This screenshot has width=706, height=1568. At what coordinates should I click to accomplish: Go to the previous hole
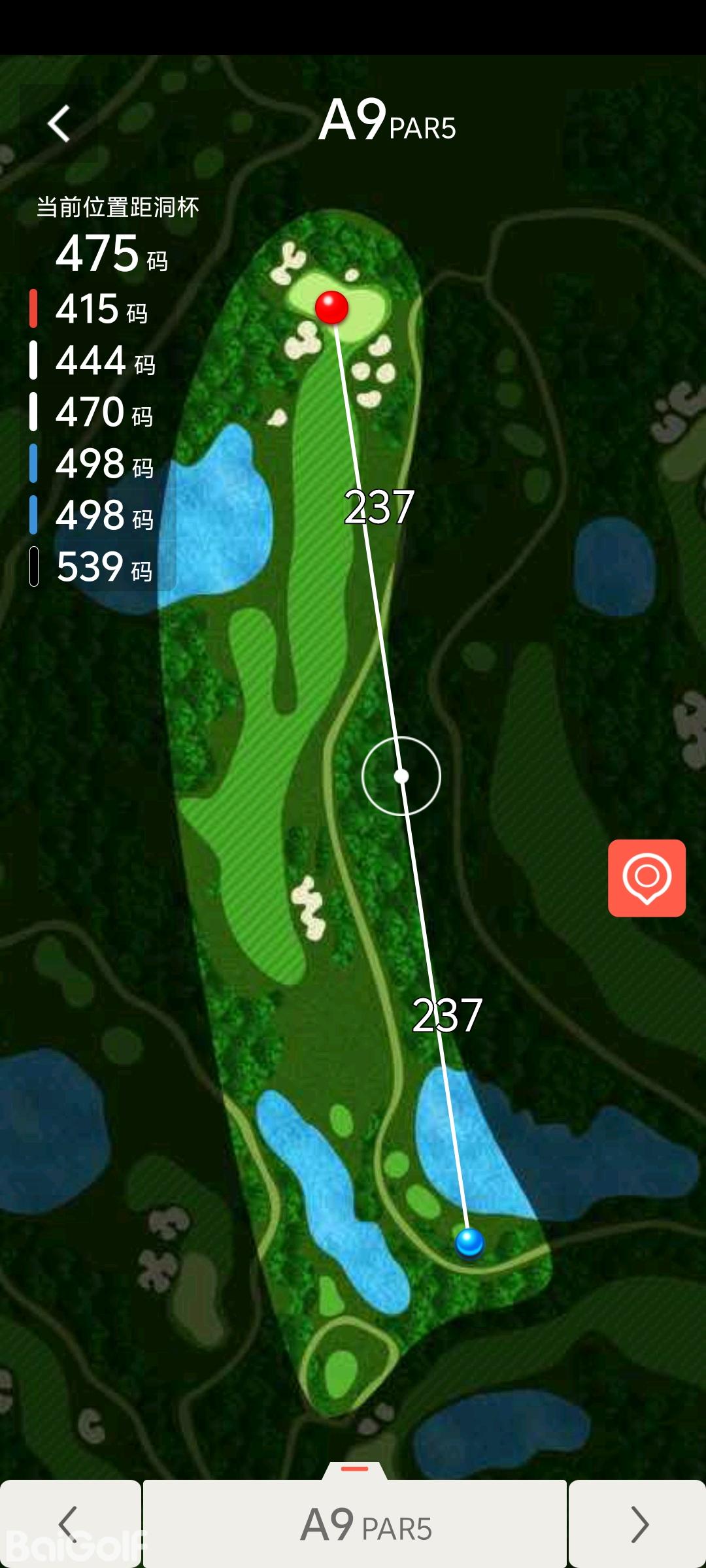(x=69, y=1524)
